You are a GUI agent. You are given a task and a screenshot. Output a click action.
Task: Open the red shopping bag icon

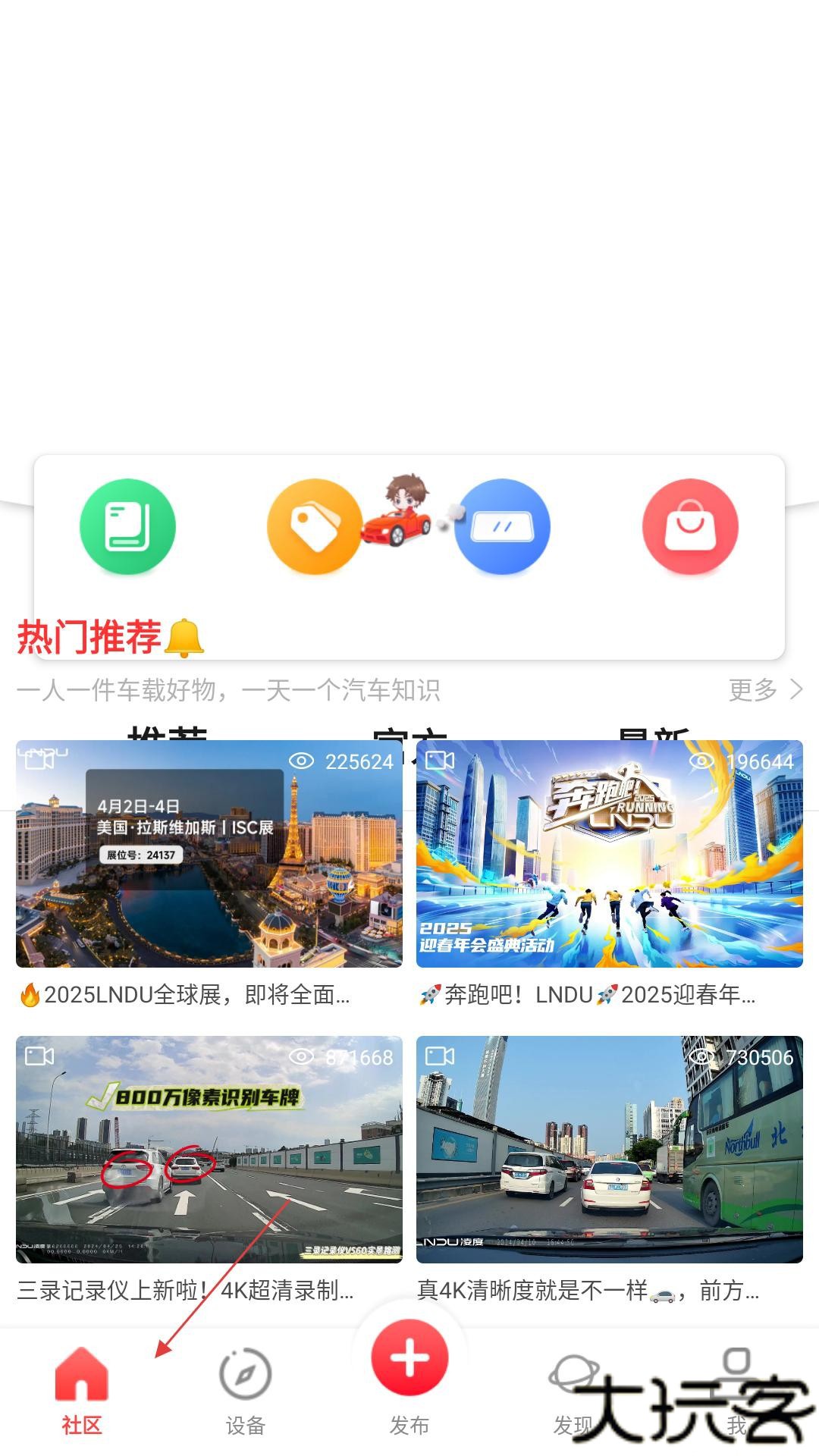pyautogui.click(x=689, y=527)
